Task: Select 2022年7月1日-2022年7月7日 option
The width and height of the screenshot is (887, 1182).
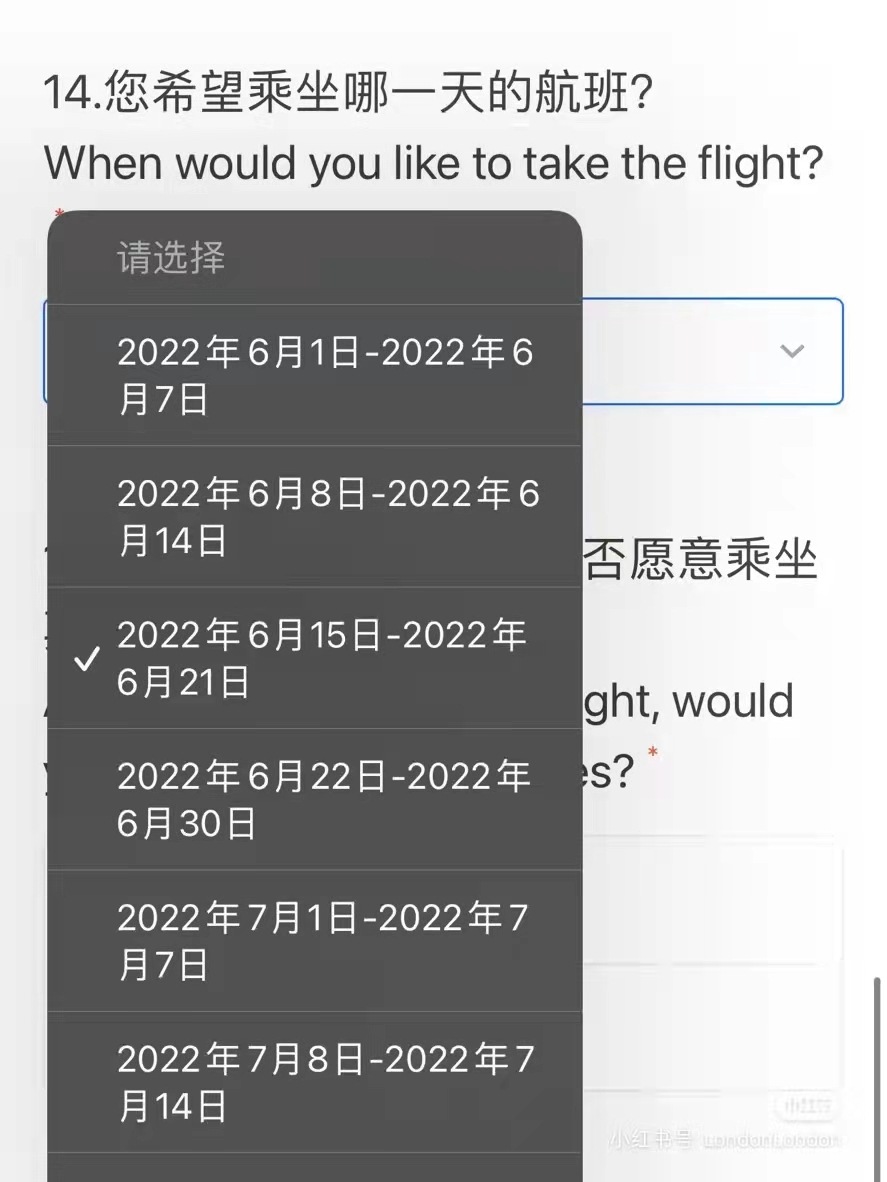Action: pos(314,940)
